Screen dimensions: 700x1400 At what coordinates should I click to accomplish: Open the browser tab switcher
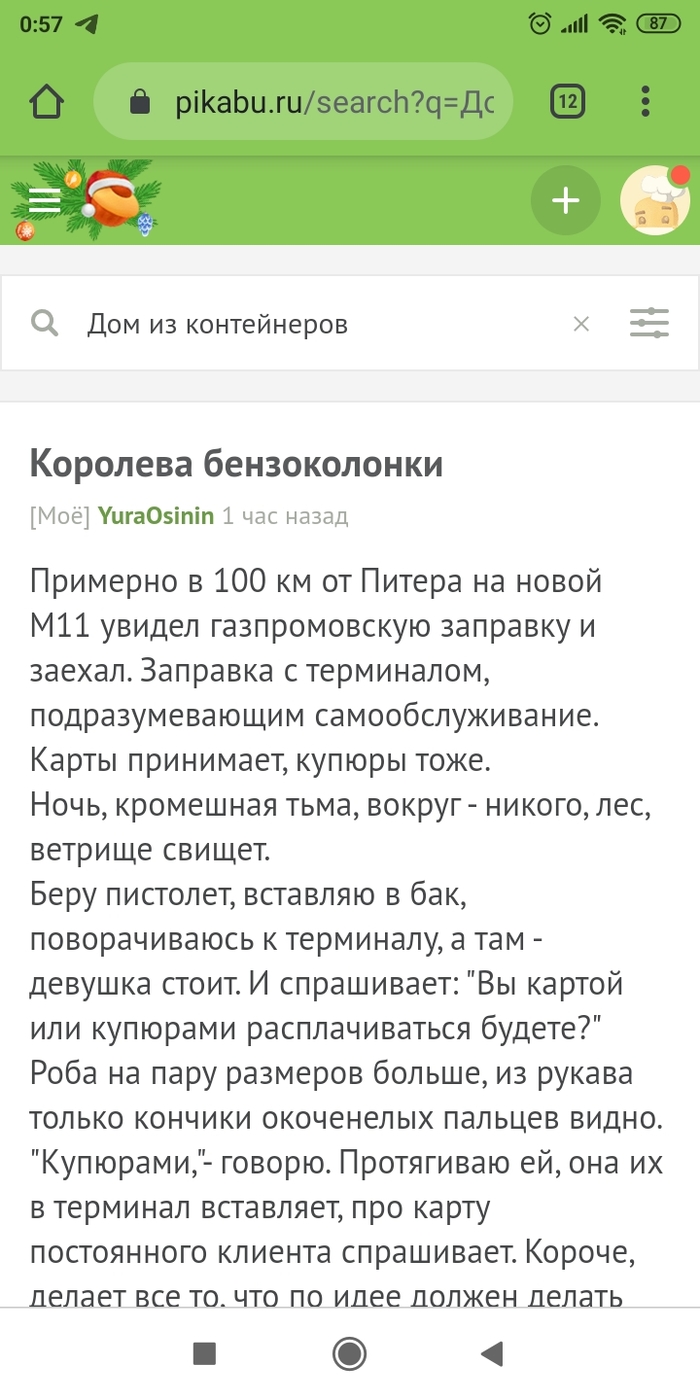(567, 102)
